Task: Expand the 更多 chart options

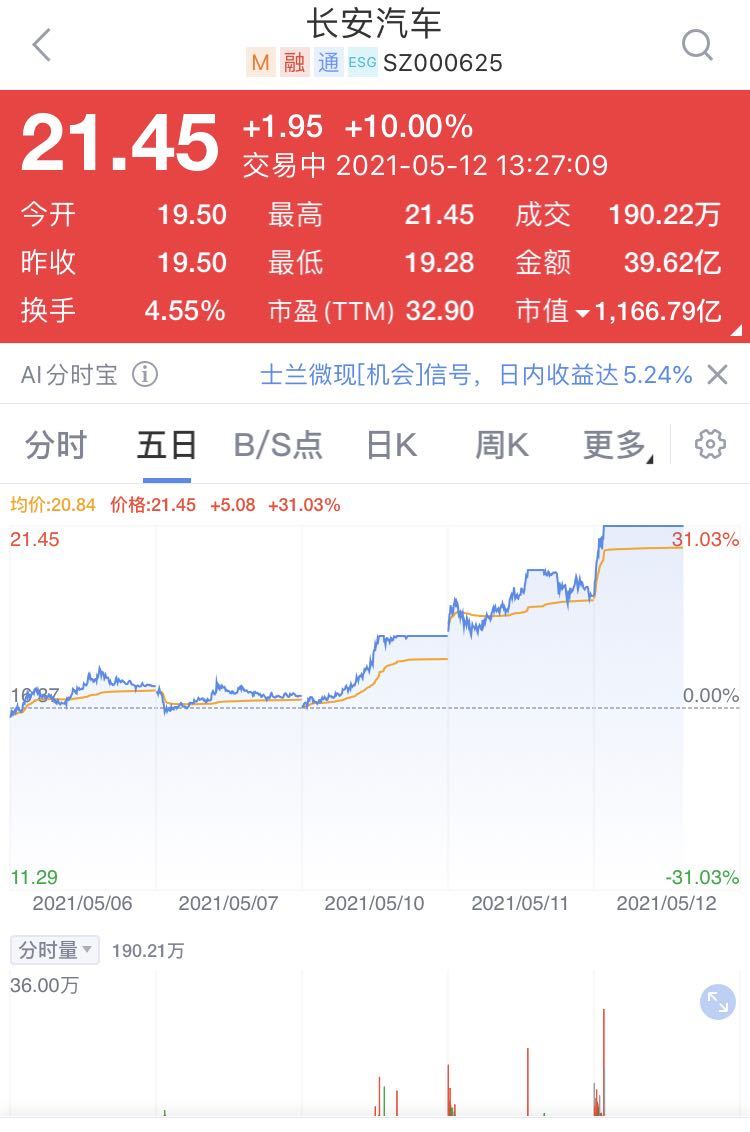Action: click(x=616, y=445)
